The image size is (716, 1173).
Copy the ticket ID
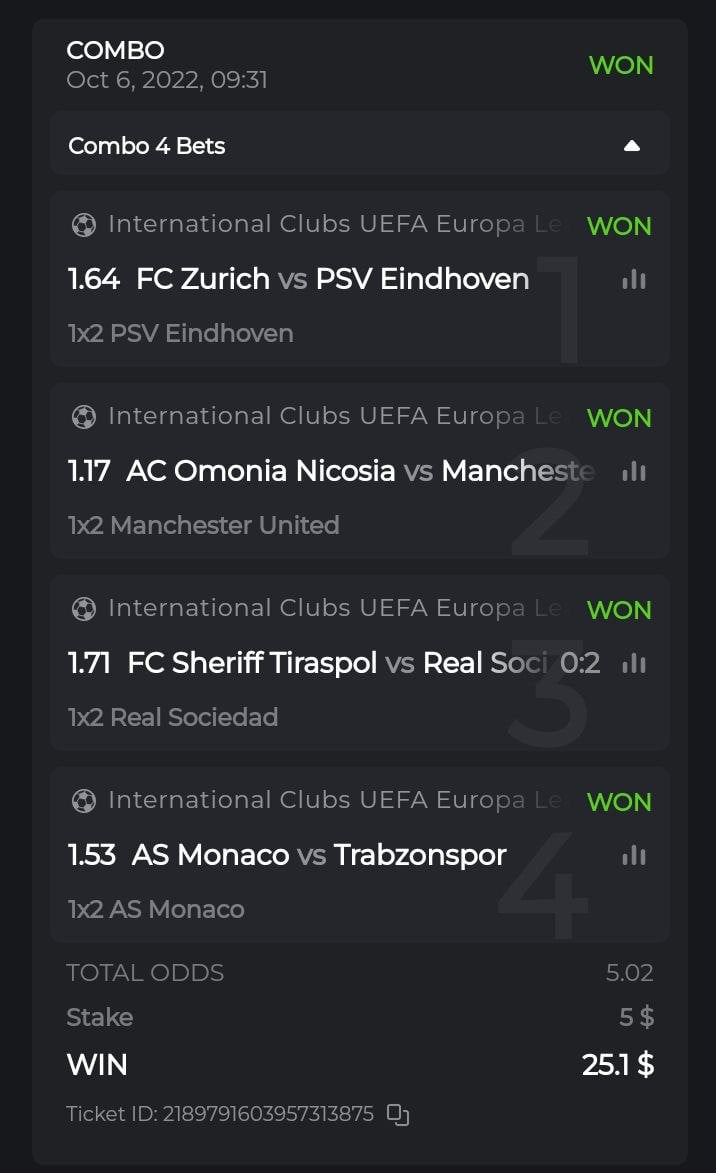[398, 1114]
